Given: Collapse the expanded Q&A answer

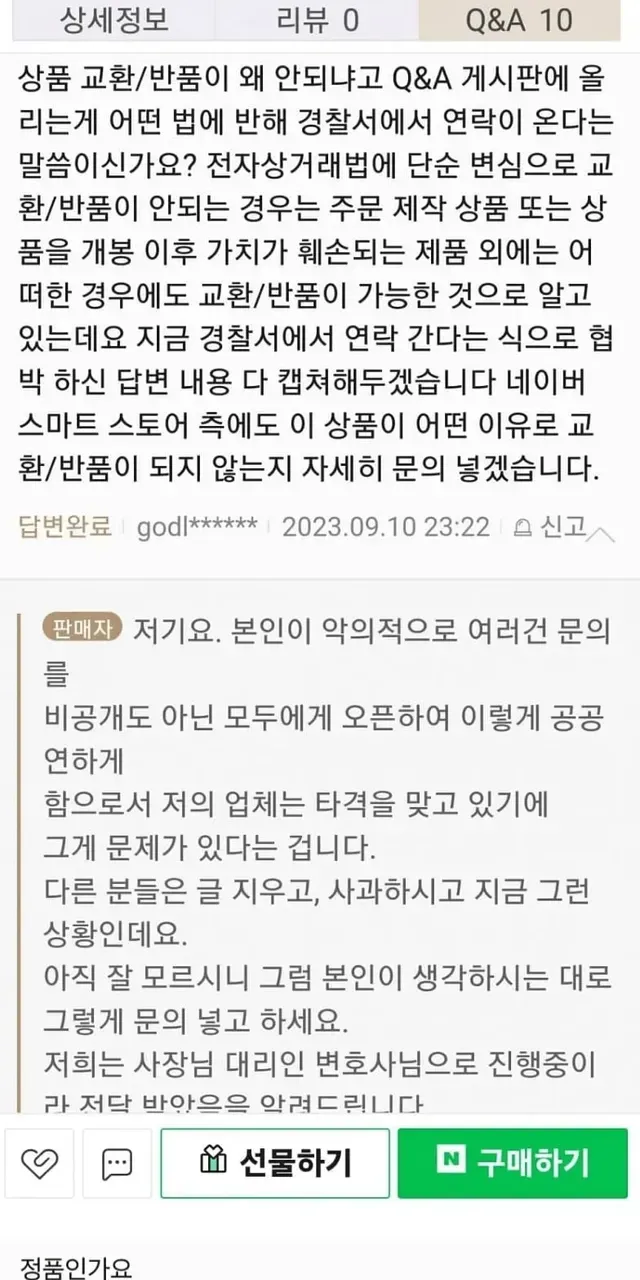Looking at the screenshot, I should coord(600,532).
